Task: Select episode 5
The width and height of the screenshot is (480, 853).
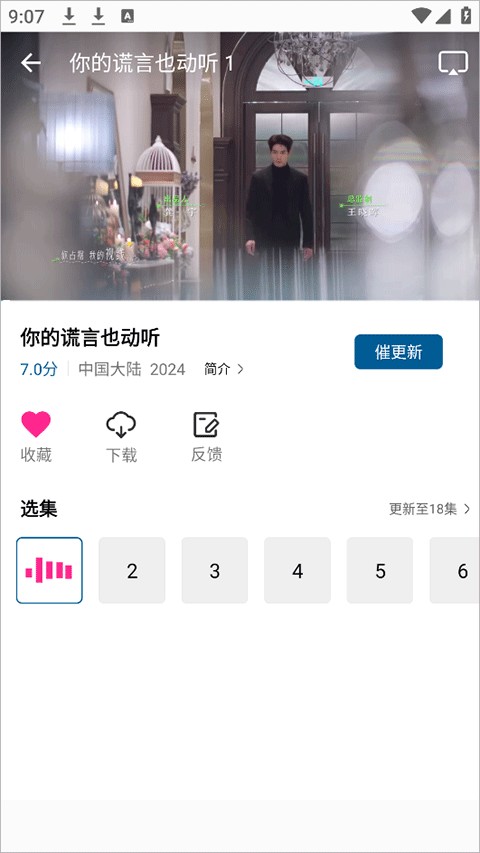Action: (380, 571)
